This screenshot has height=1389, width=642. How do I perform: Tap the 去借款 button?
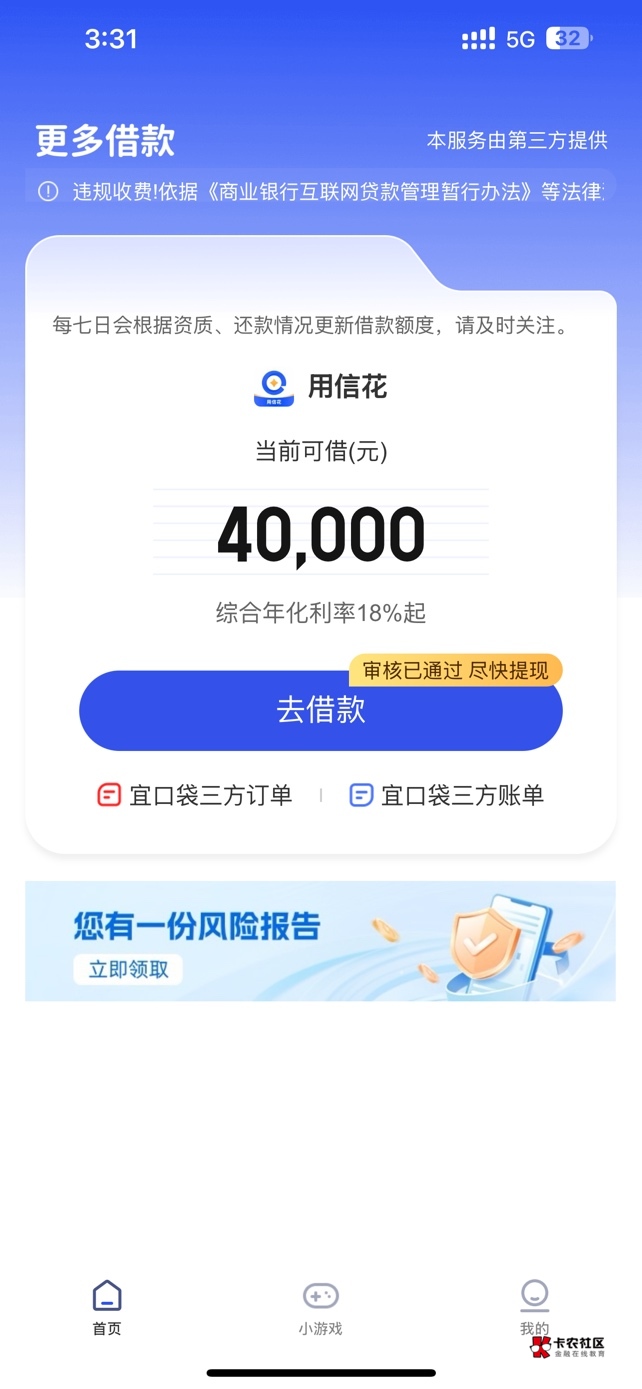coord(320,711)
